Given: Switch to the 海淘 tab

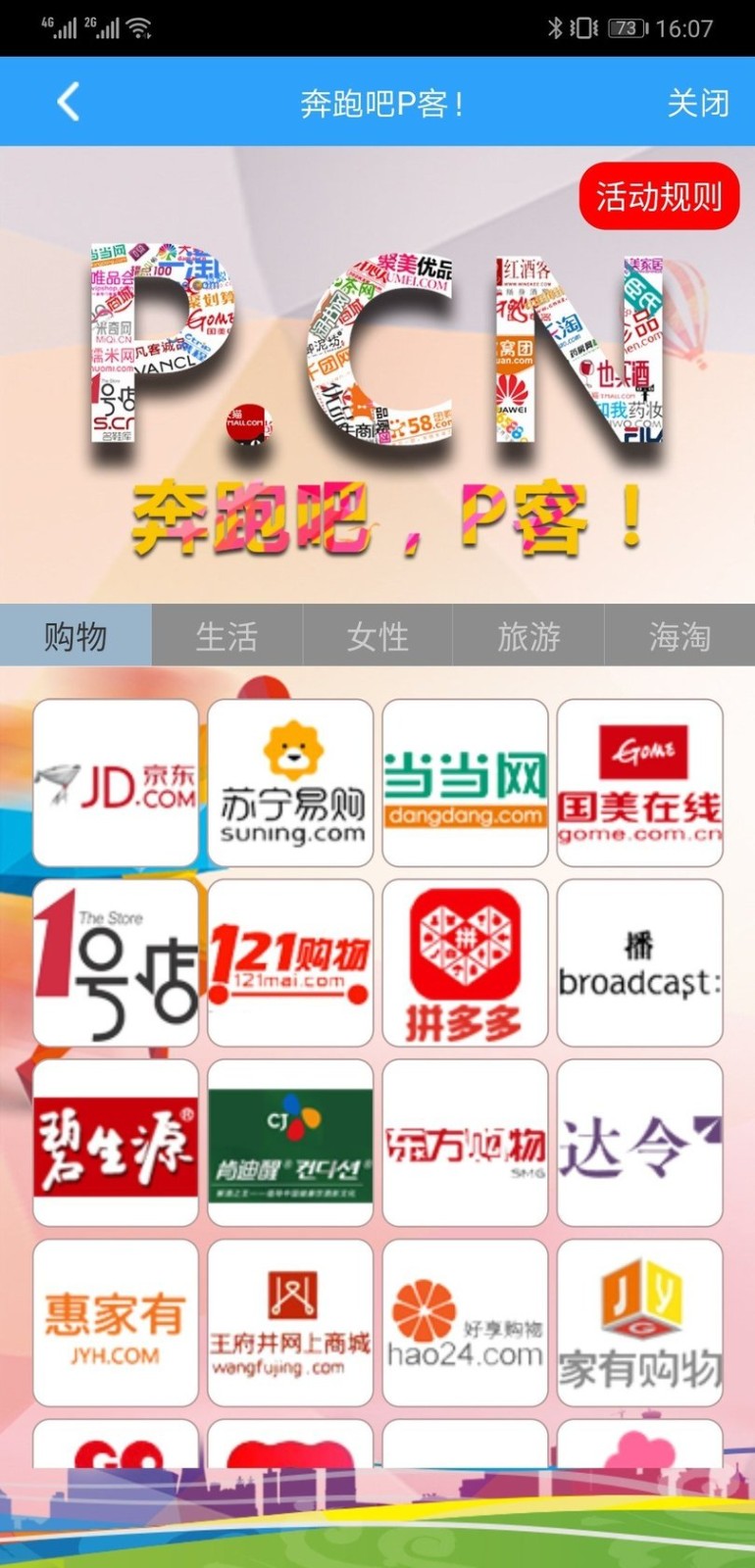Looking at the screenshot, I should (x=679, y=636).
